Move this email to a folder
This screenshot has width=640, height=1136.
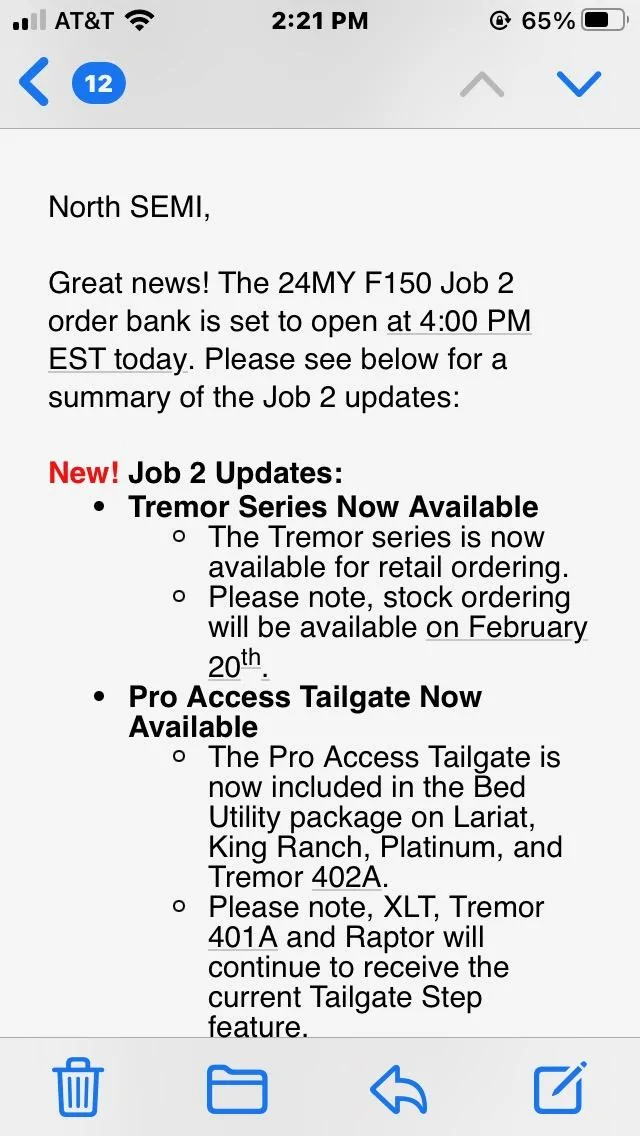tap(237, 1088)
